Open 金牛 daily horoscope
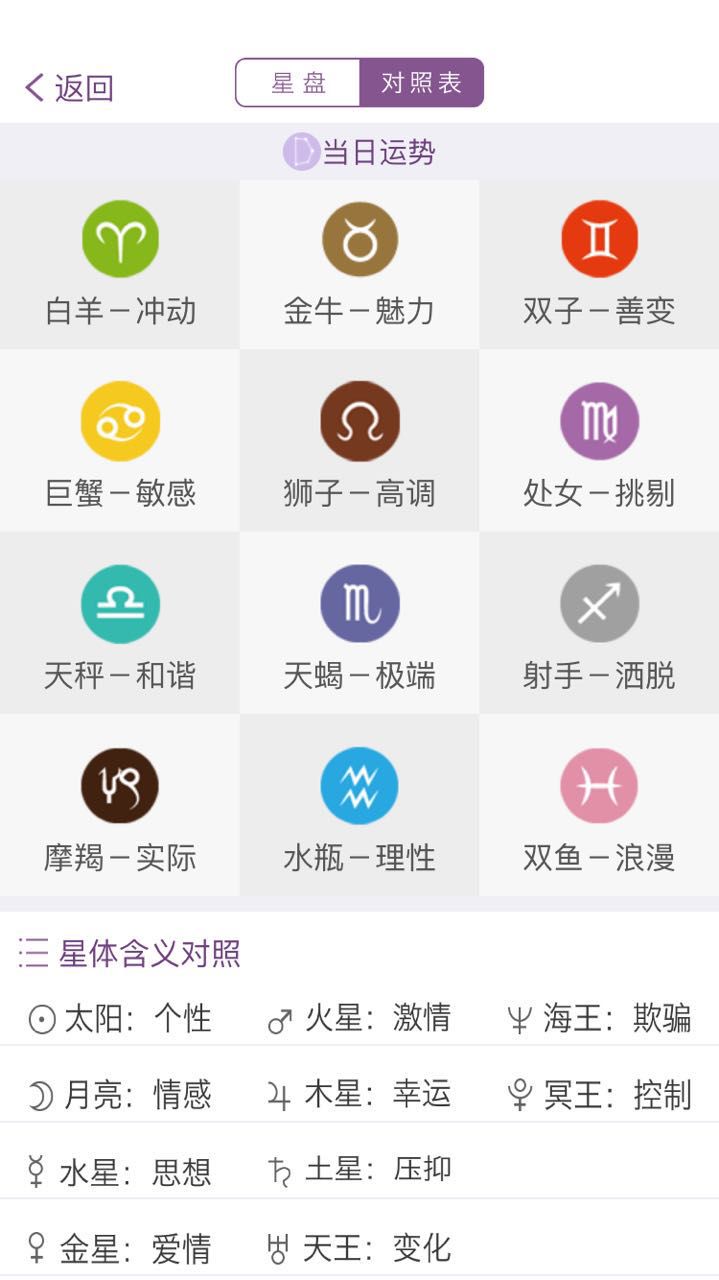 360,265
